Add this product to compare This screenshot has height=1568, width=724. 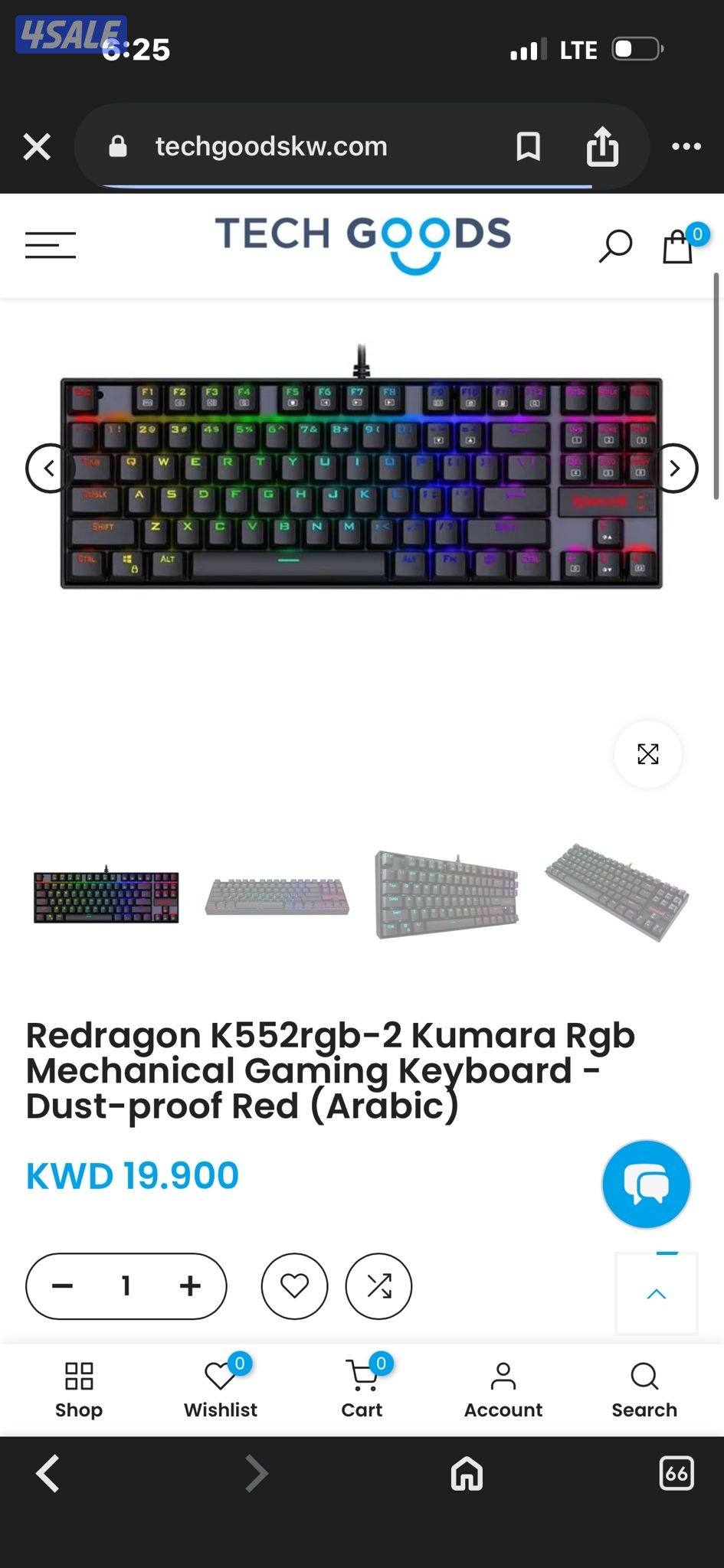378,1285
